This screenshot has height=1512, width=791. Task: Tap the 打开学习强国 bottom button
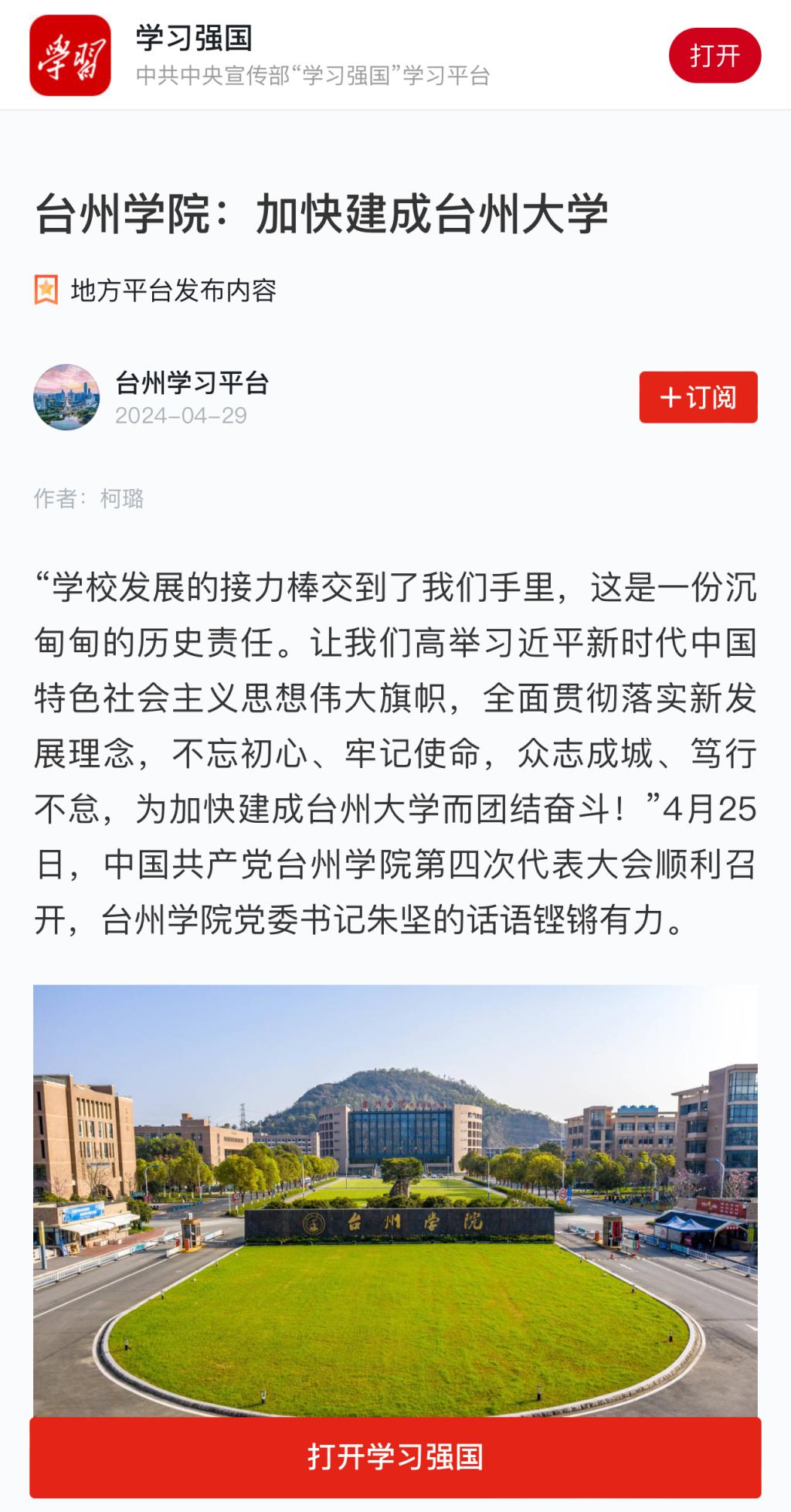pos(395,1457)
